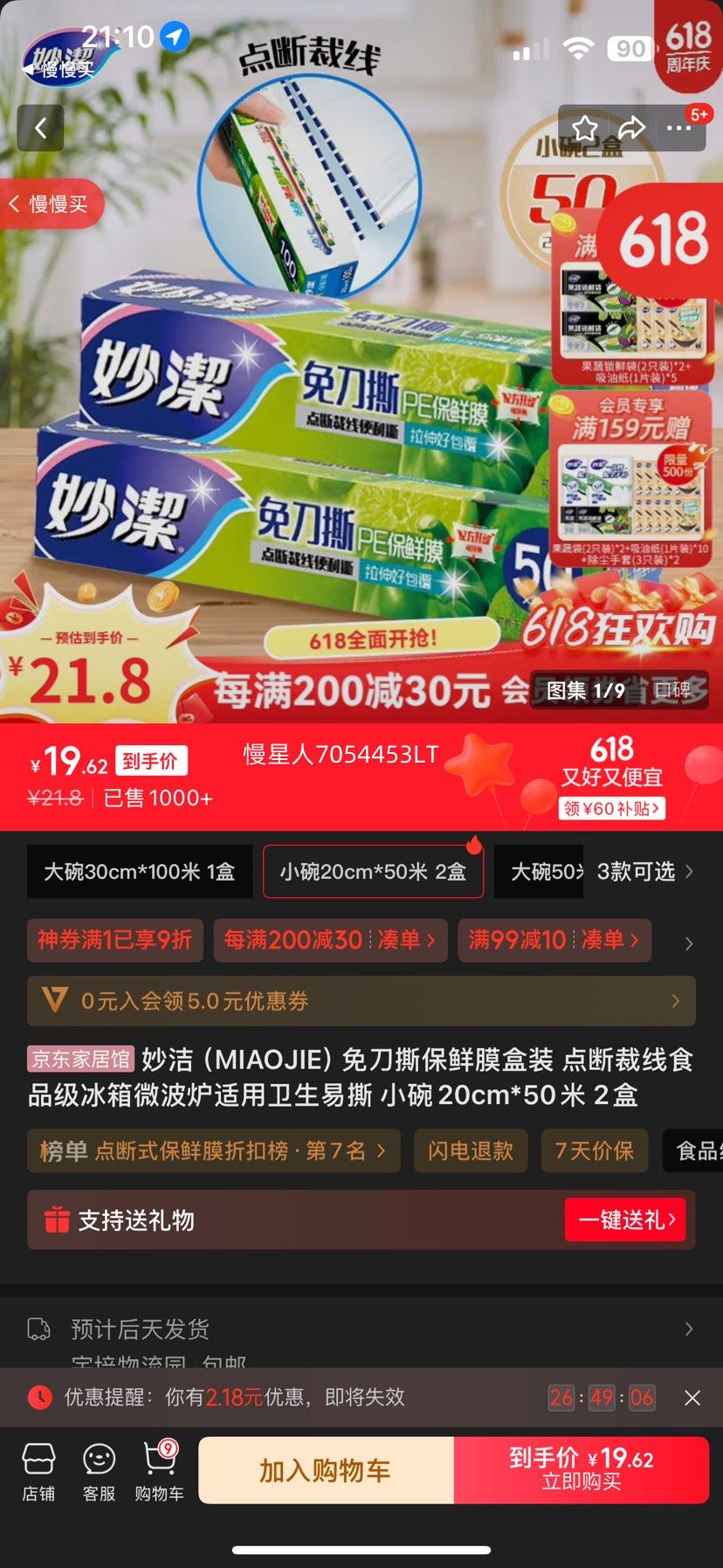Open 满99减10 凑单 promotion

point(554,940)
